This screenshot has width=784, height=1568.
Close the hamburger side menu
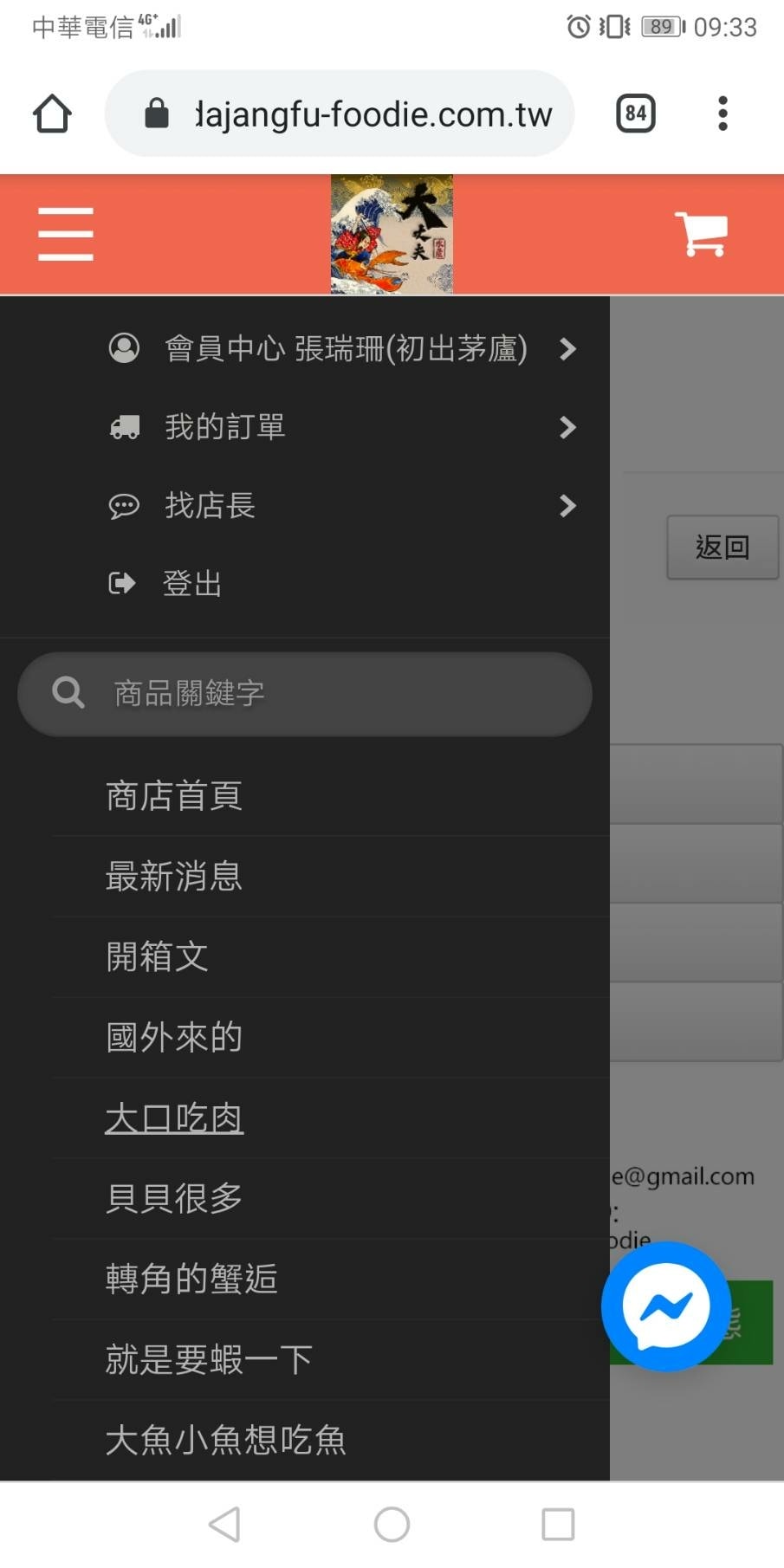65,234
